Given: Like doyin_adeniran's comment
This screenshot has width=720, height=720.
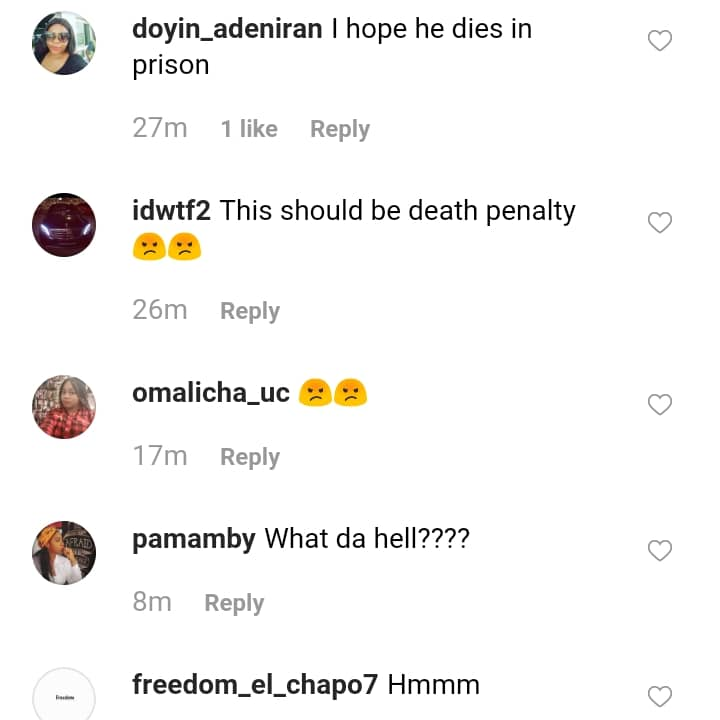Looking at the screenshot, I should pos(660,41).
